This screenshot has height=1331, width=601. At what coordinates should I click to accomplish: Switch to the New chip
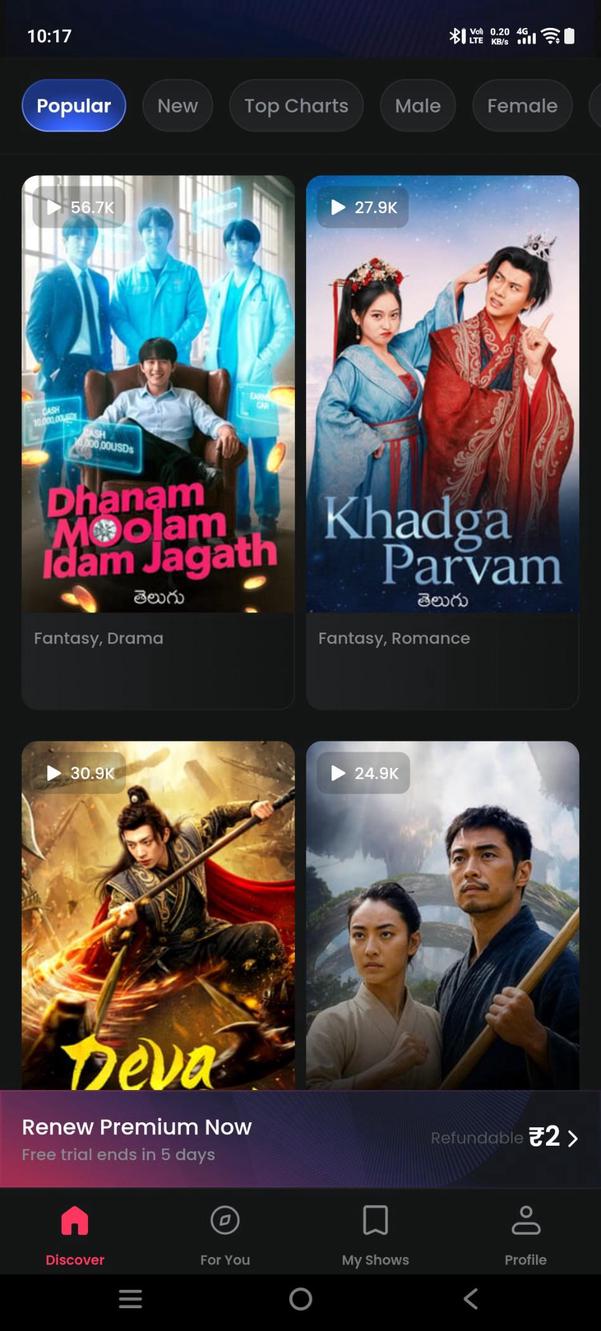pos(178,106)
